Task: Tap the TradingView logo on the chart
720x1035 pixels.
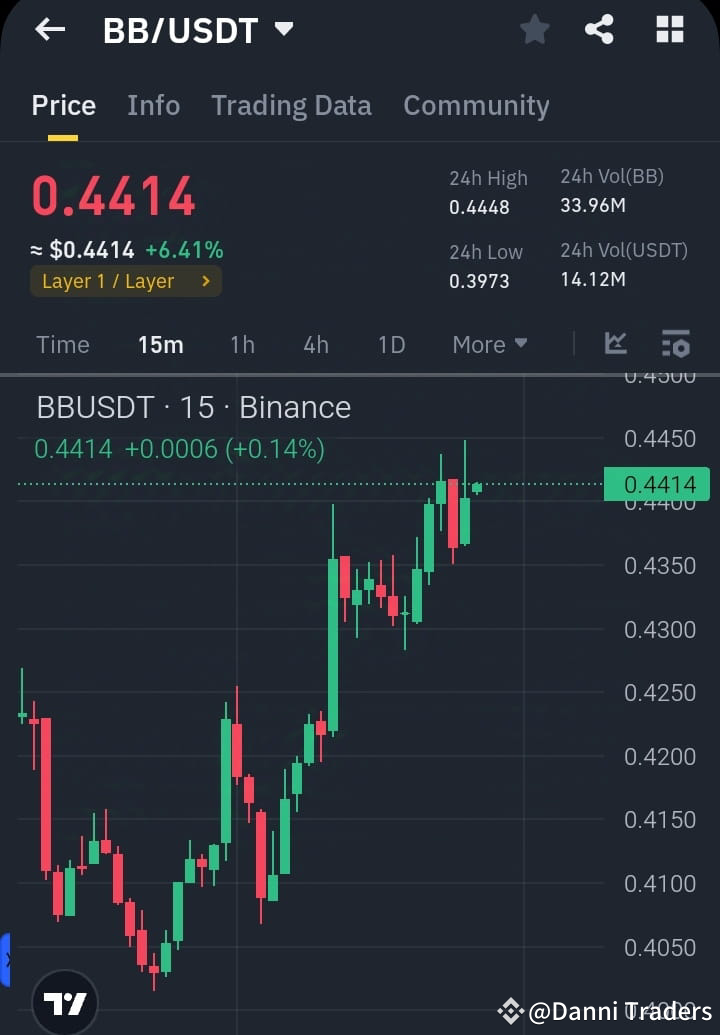Action: point(64,1001)
